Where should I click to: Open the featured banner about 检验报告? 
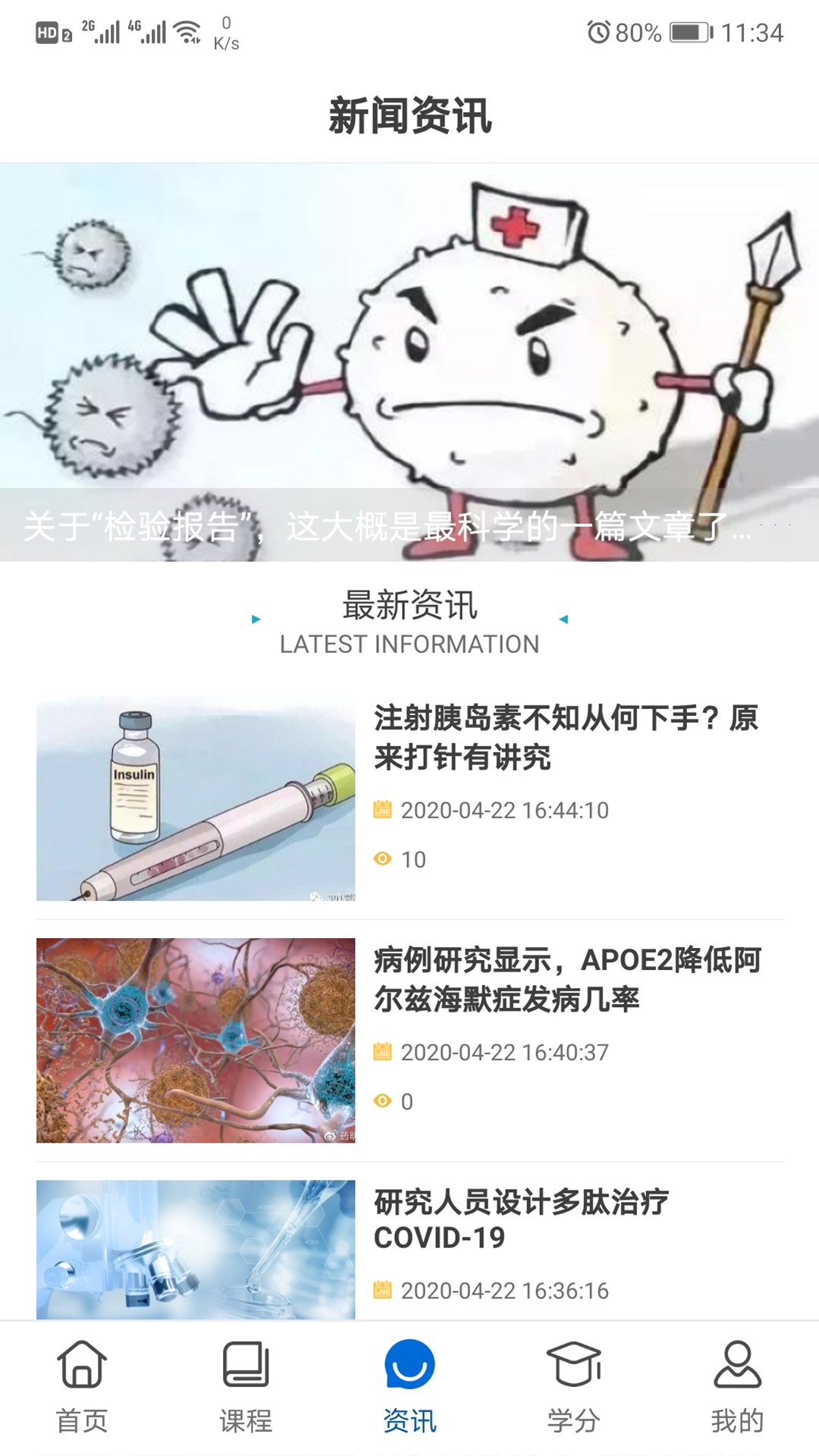(409, 362)
